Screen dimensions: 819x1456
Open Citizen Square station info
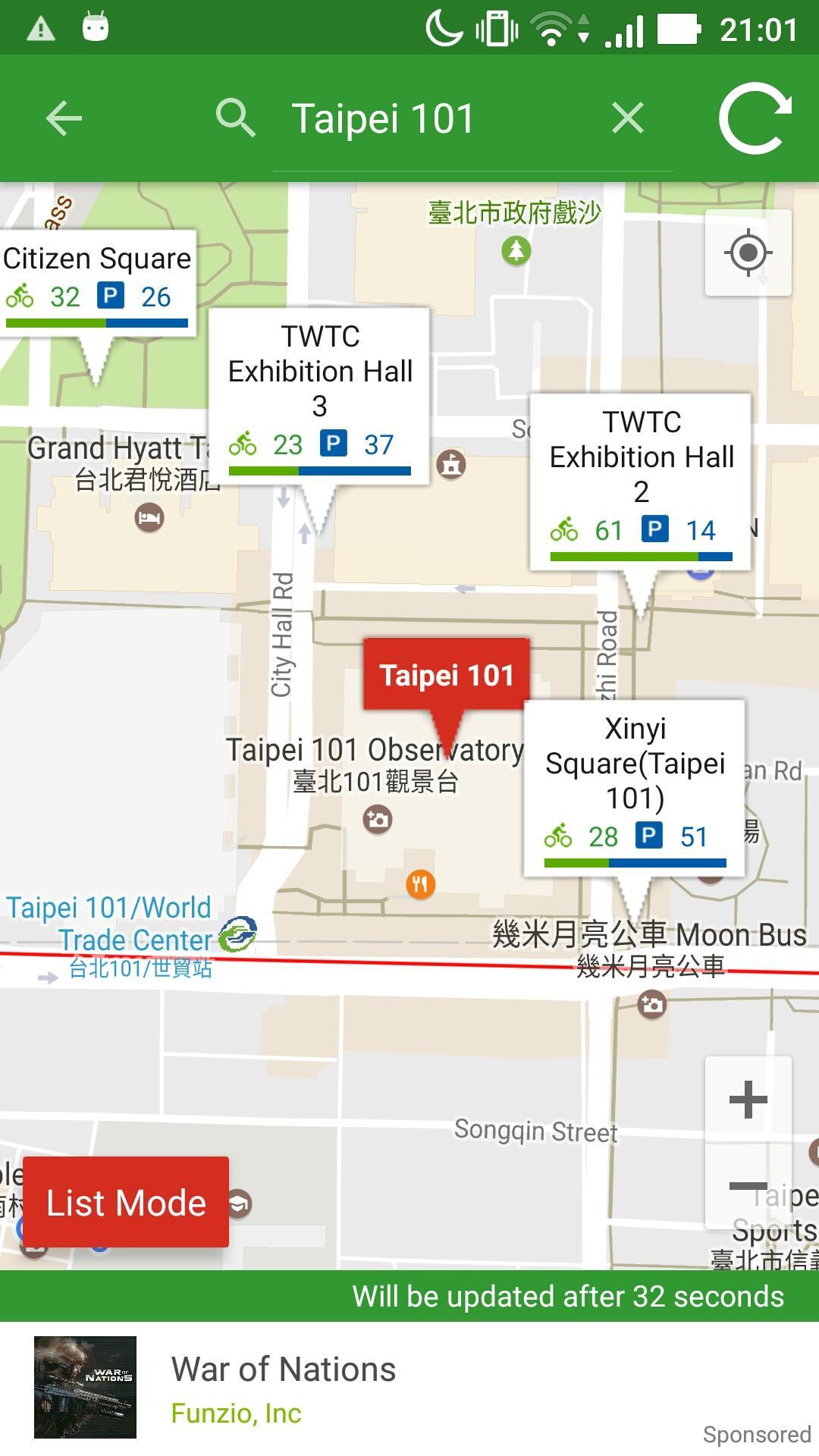point(97,281)
